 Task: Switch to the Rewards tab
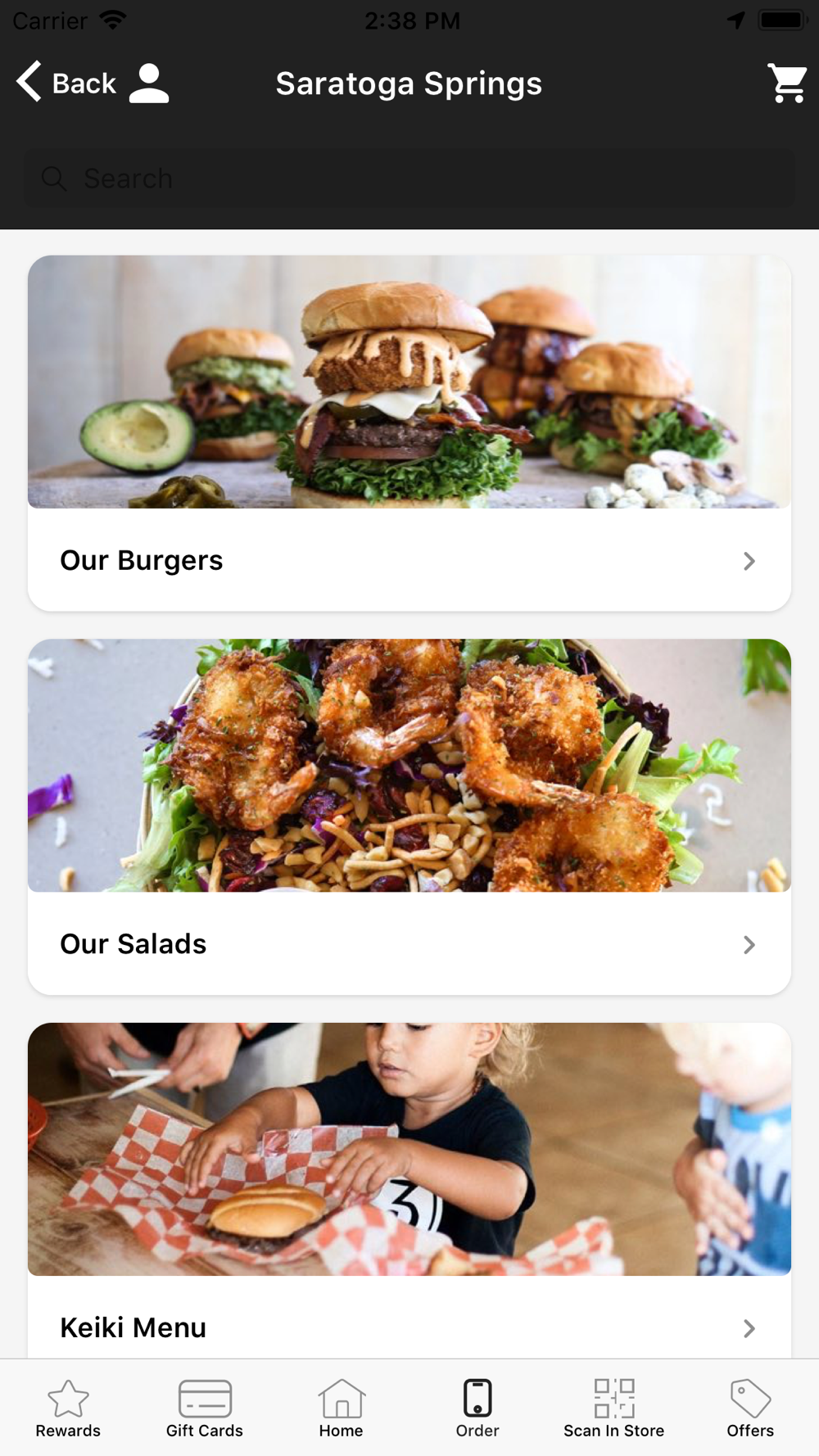(x=68, y=1409)
